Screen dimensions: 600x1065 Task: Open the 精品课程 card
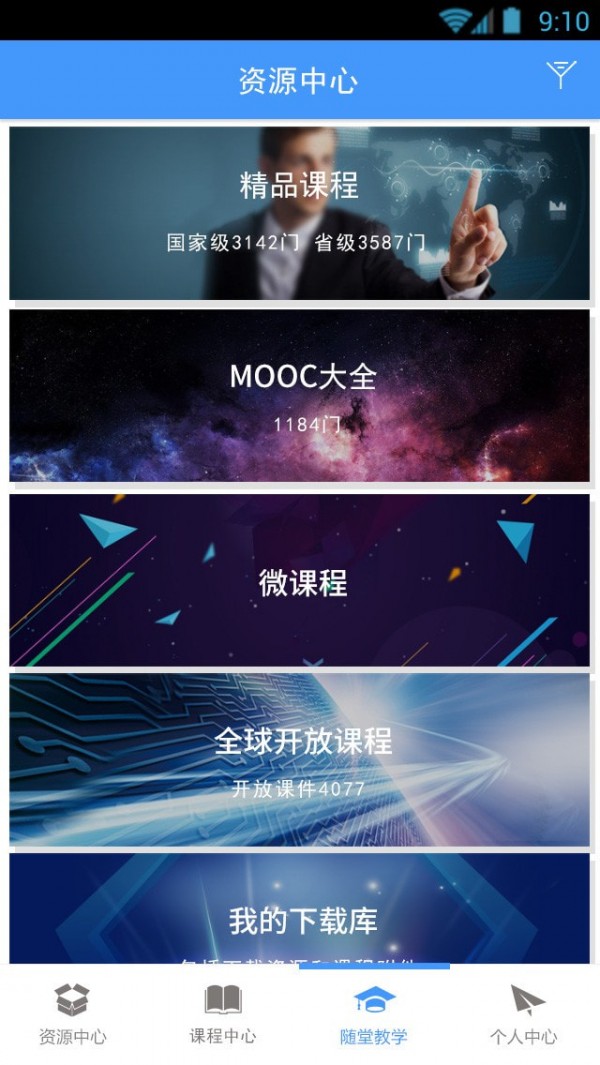pos(300,213)
